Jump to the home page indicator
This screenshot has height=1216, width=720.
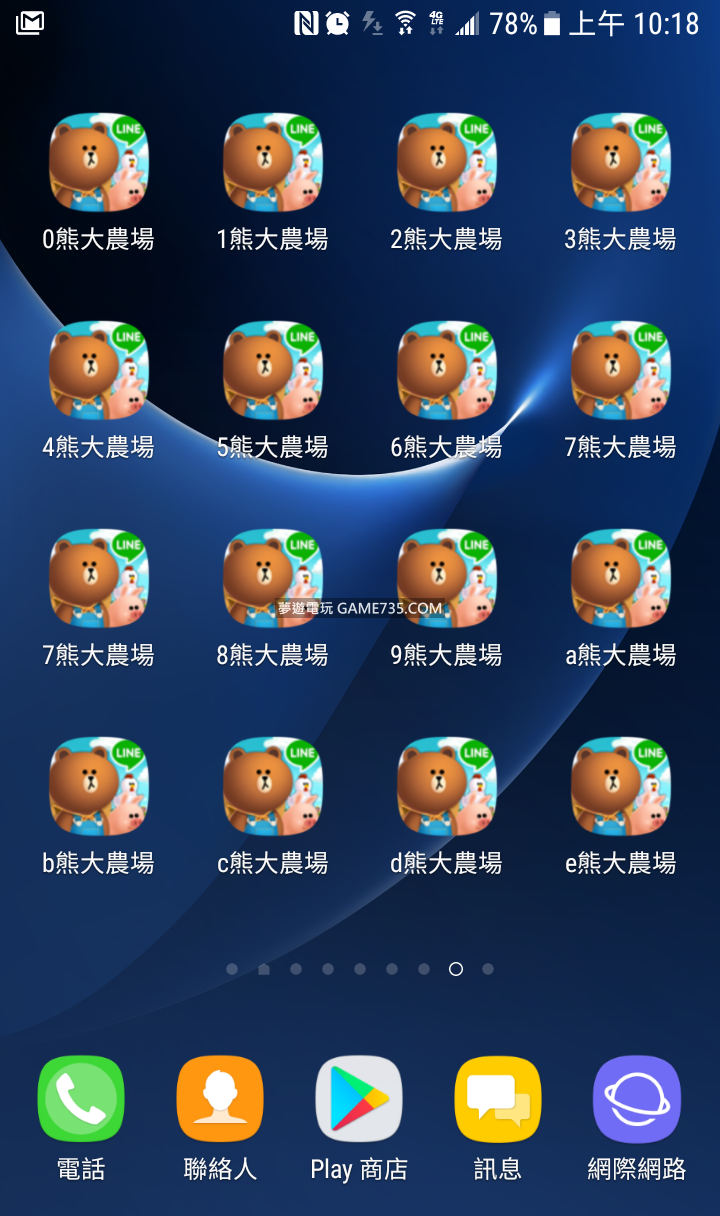(264, 969)
